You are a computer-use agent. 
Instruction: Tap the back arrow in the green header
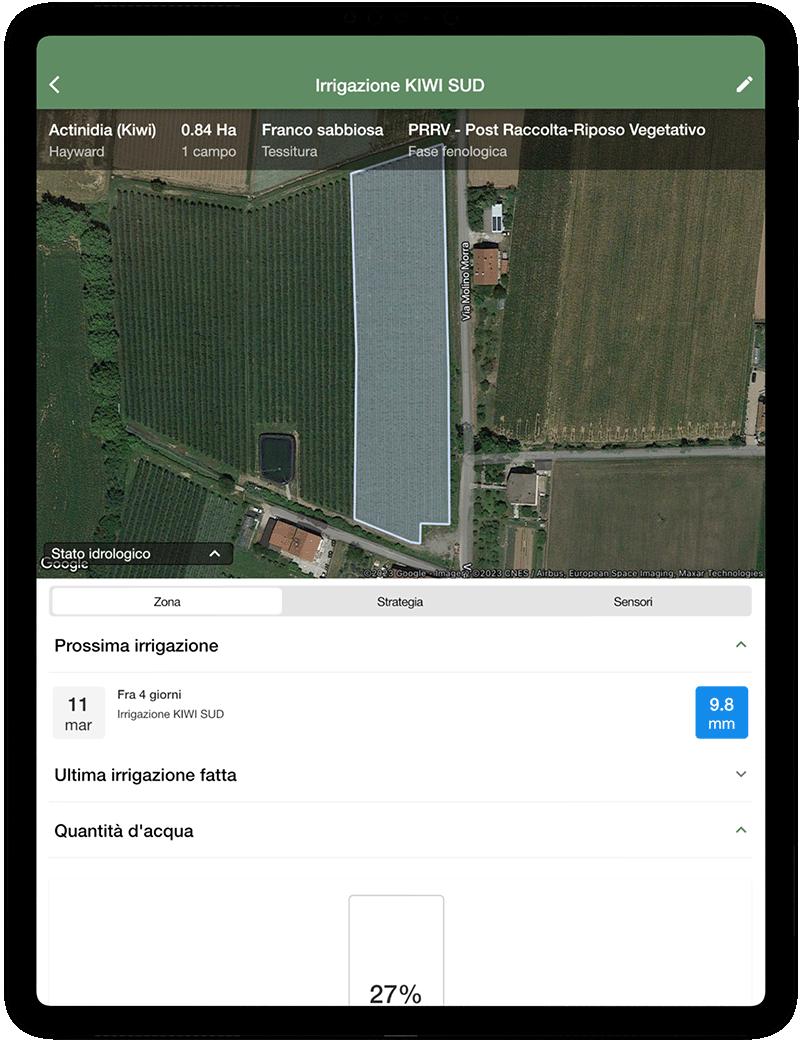55,84
